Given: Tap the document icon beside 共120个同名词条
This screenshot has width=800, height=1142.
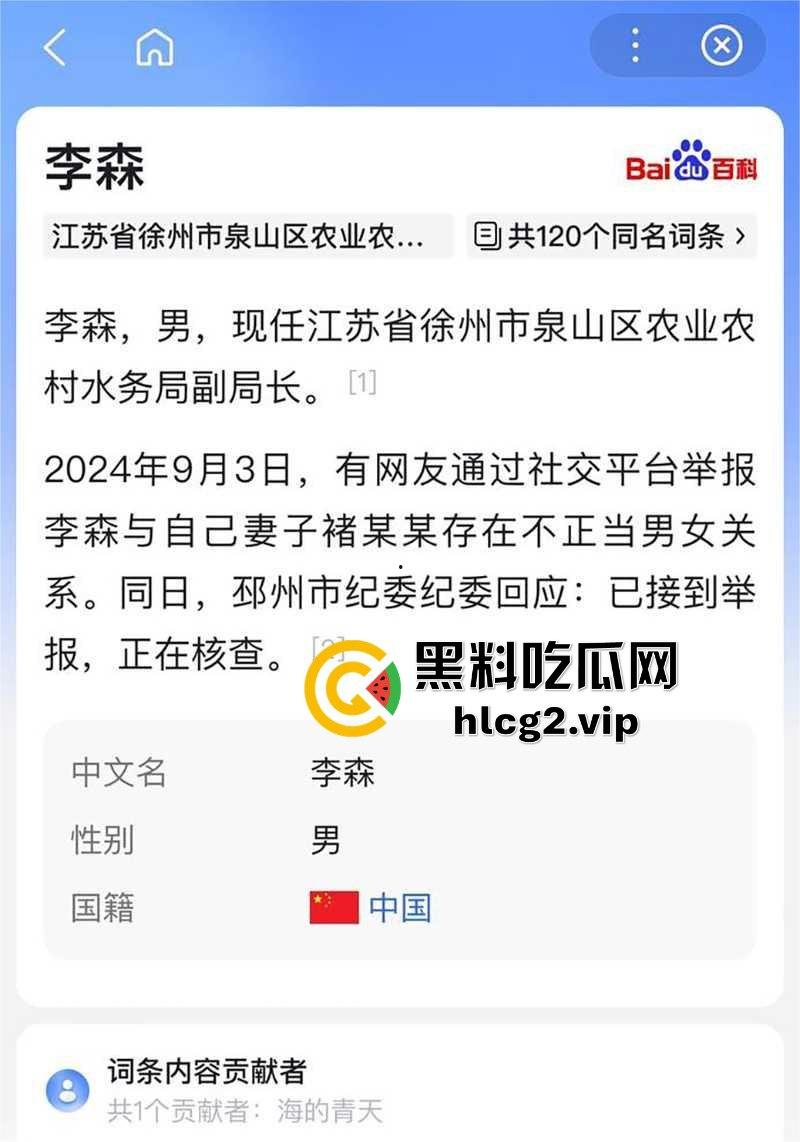Looking at the screenshot, I should (487, 236).
